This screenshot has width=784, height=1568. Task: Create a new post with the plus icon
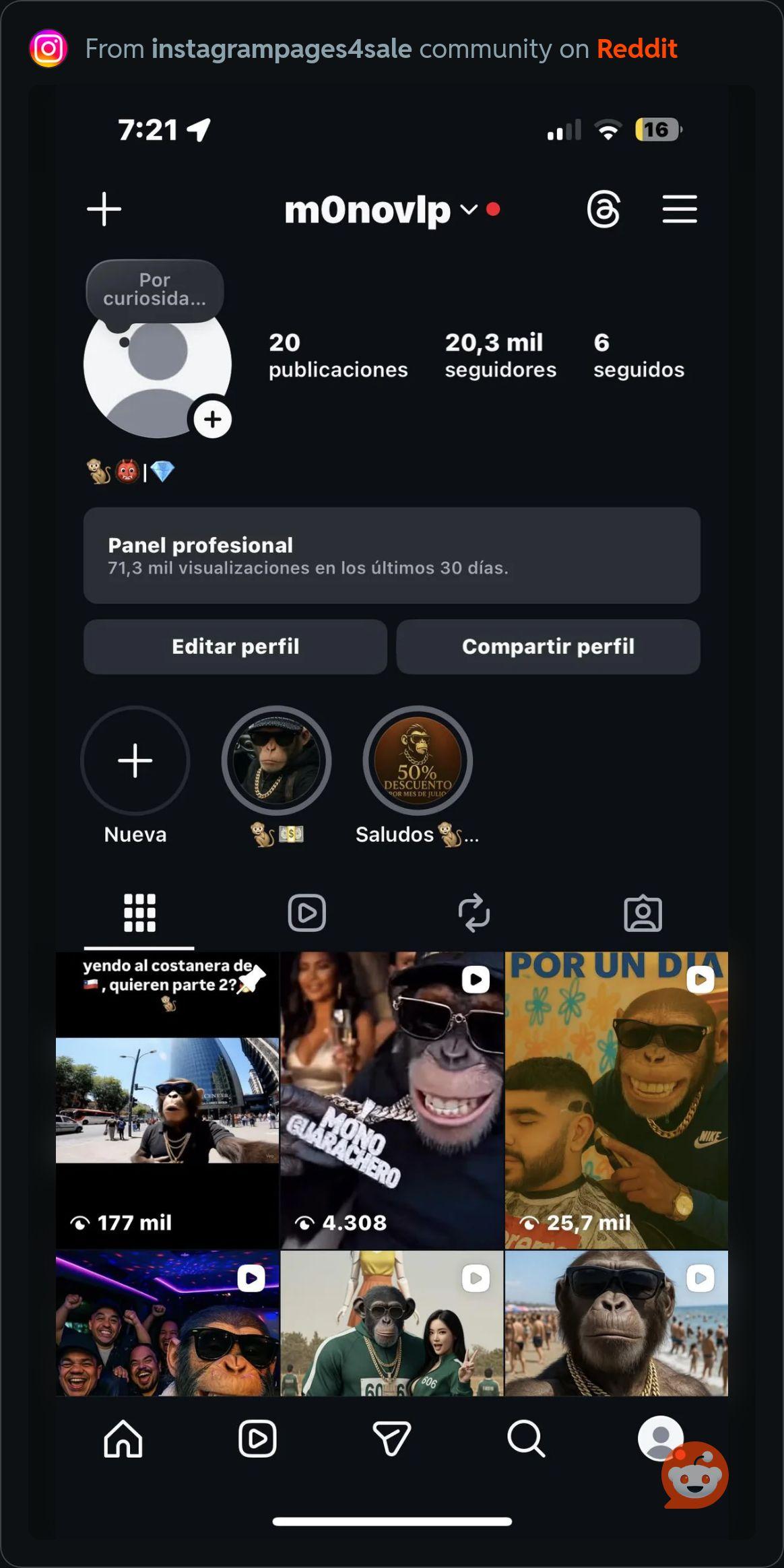tap(104, 209)
